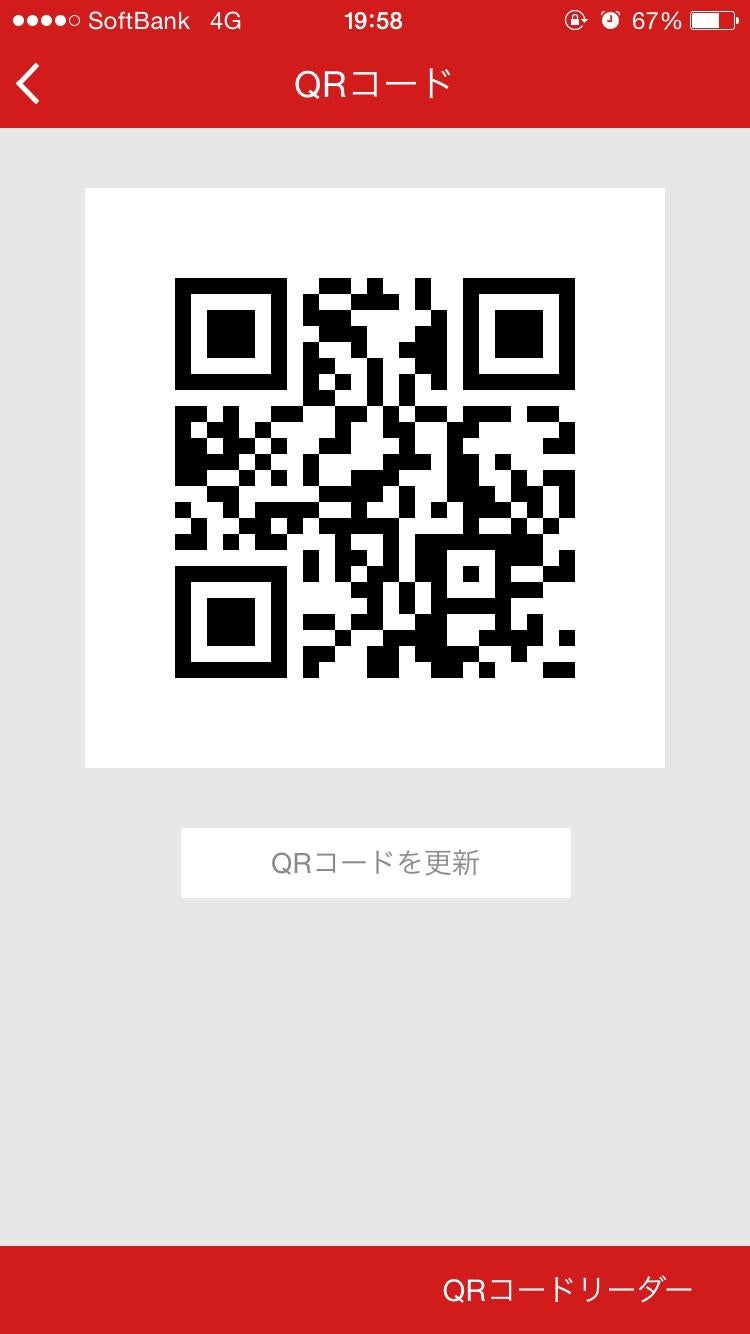Viewport: 750px width, 1334px height.
Task: Tap the top-right finder square of the QR code
Action: click(x=522, y=334)
